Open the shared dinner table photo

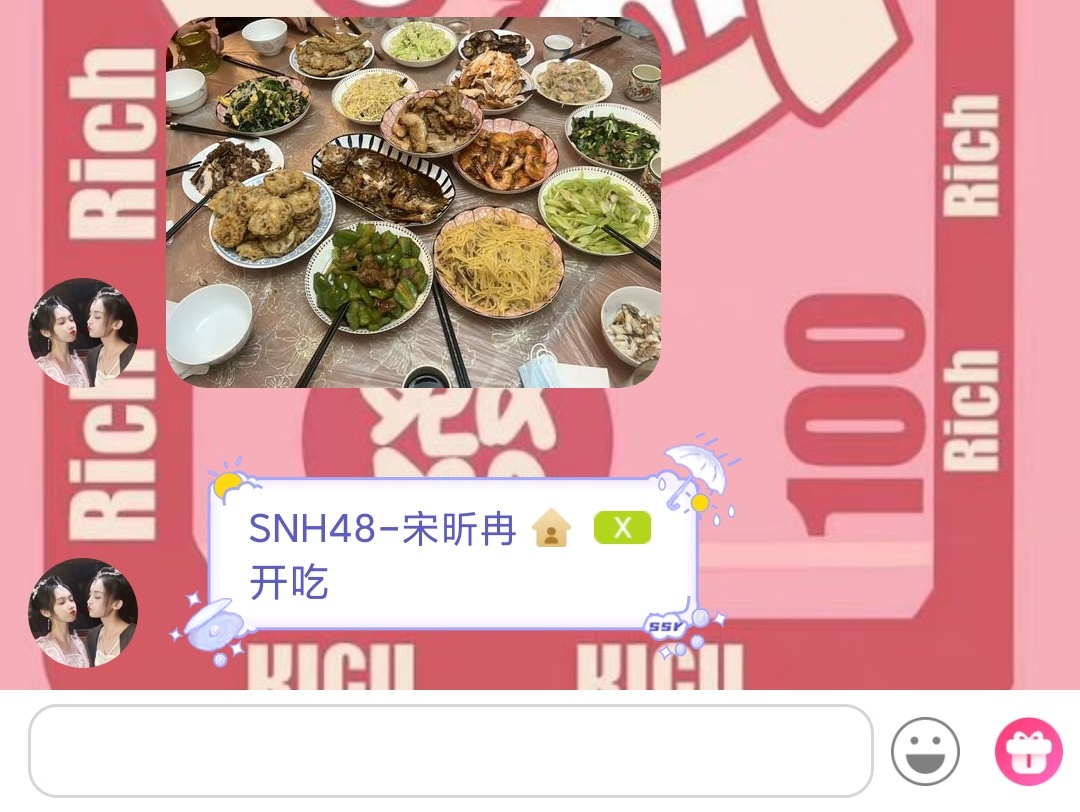tap(413, 201)
